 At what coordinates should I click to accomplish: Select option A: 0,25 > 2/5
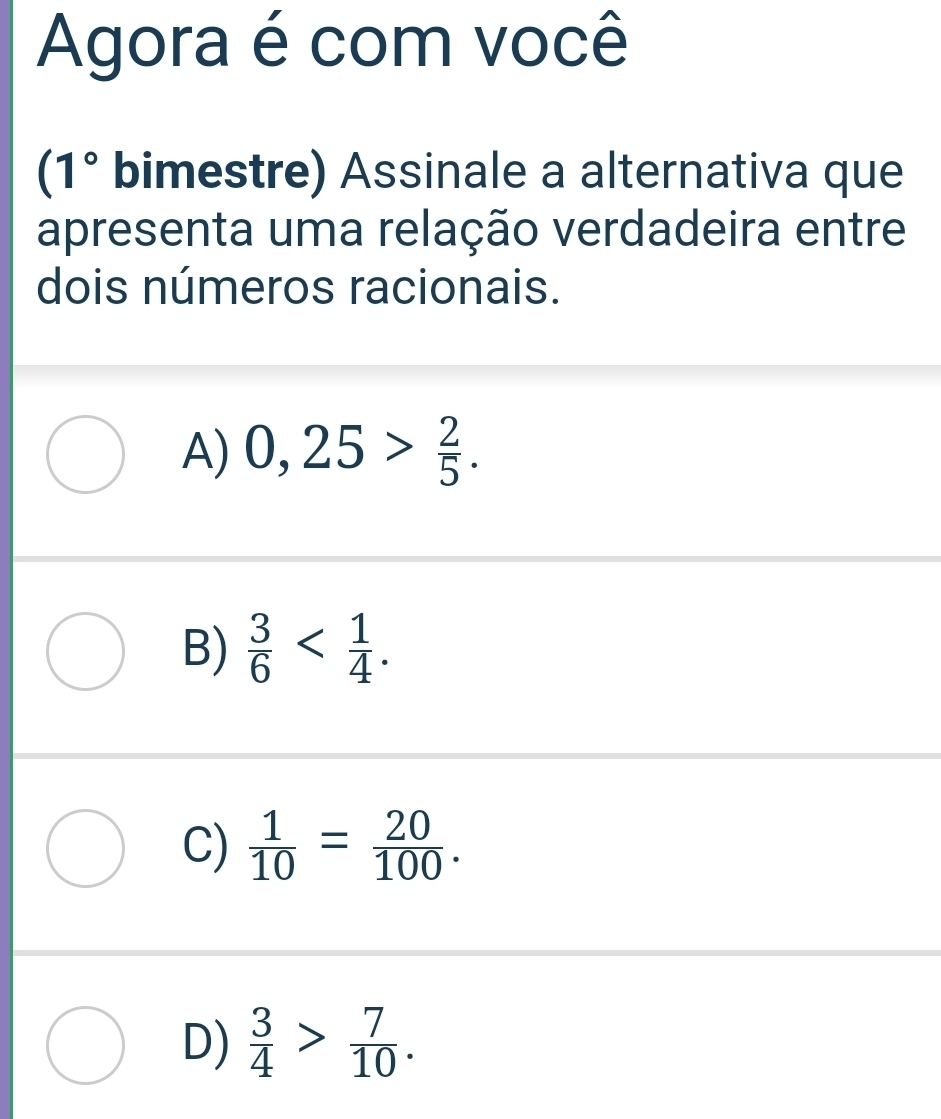click(x=86, y=455)
